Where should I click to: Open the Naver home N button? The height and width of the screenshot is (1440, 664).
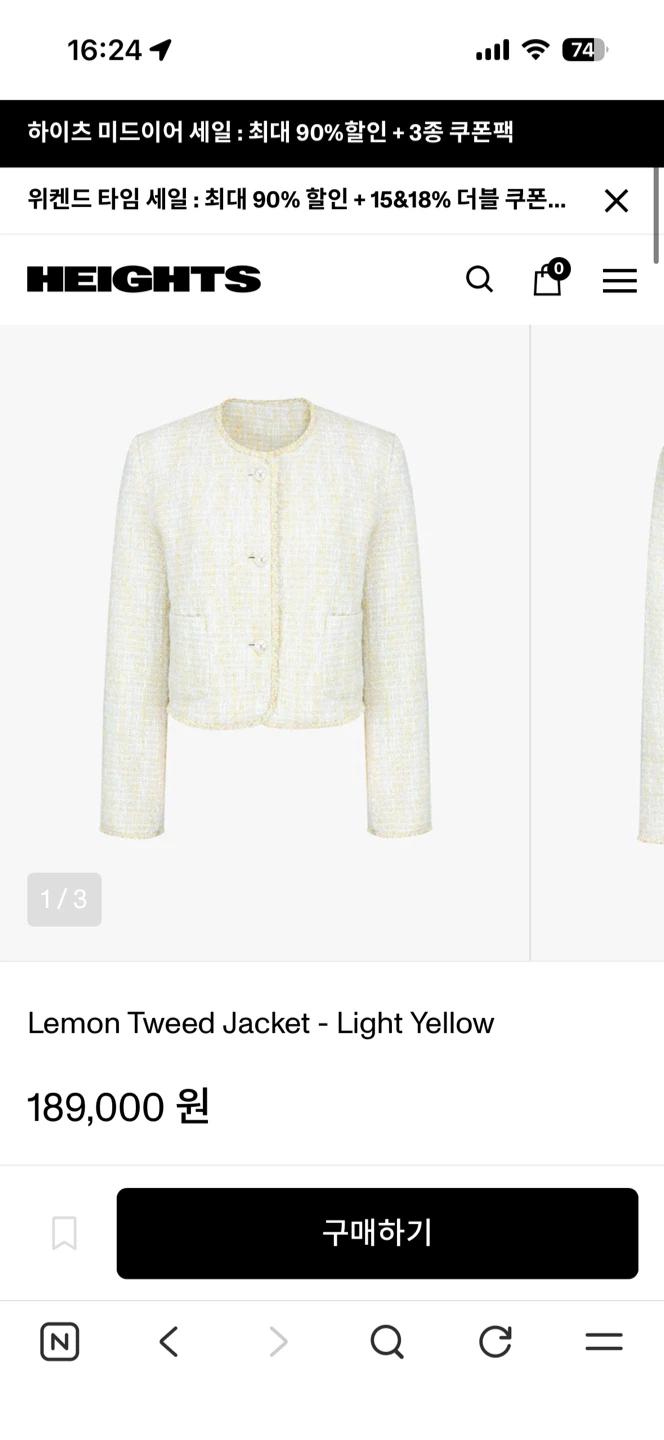(60, 1341)
